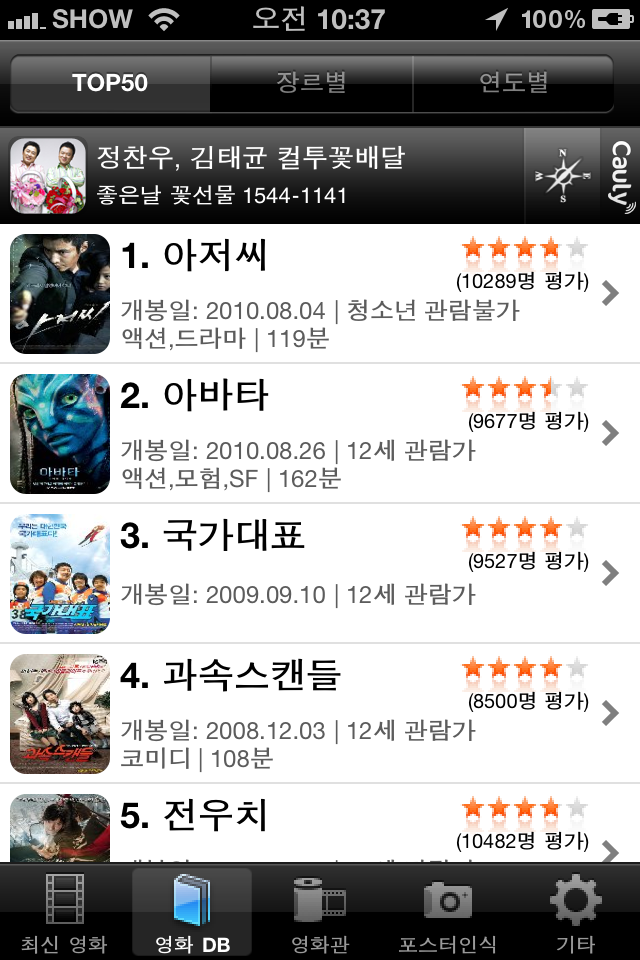Switch to the 장르별 segment
640x960 pixels.
[311, 83]
